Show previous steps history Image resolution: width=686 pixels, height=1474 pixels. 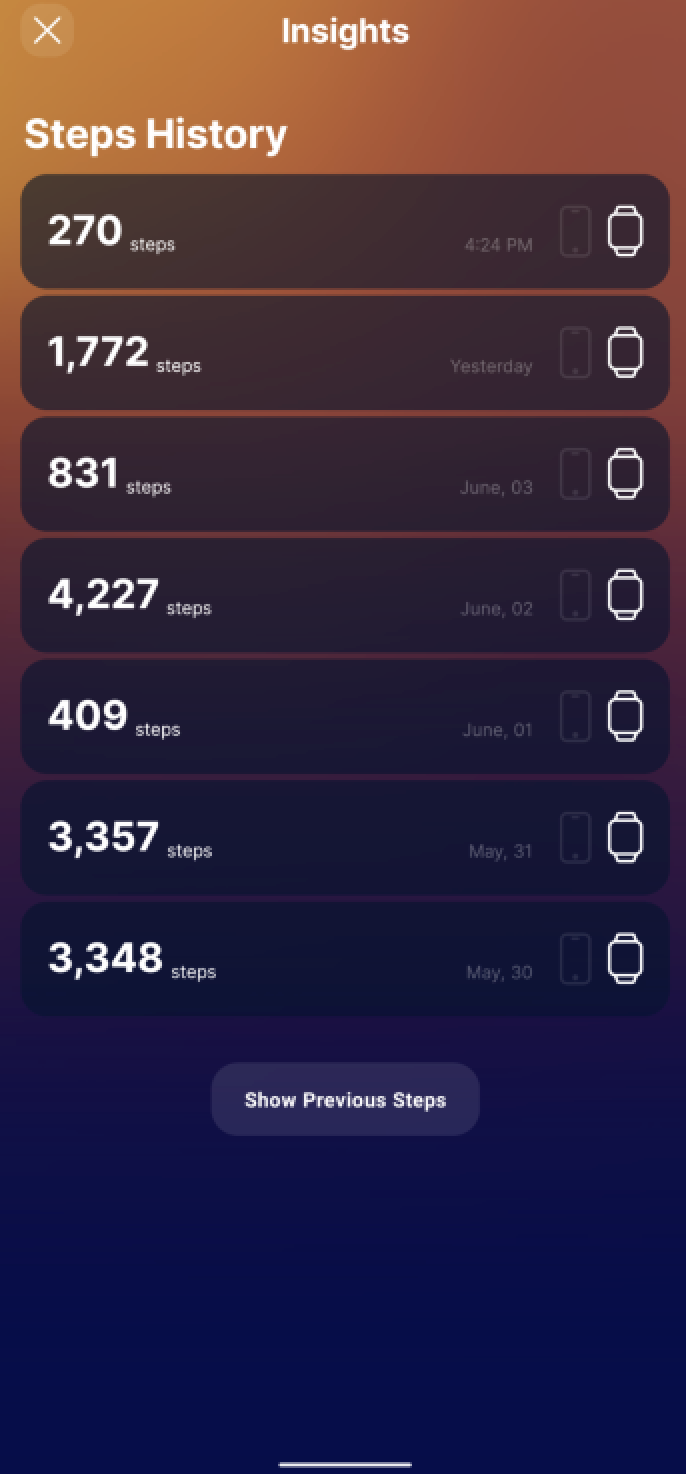point(345,1099)
